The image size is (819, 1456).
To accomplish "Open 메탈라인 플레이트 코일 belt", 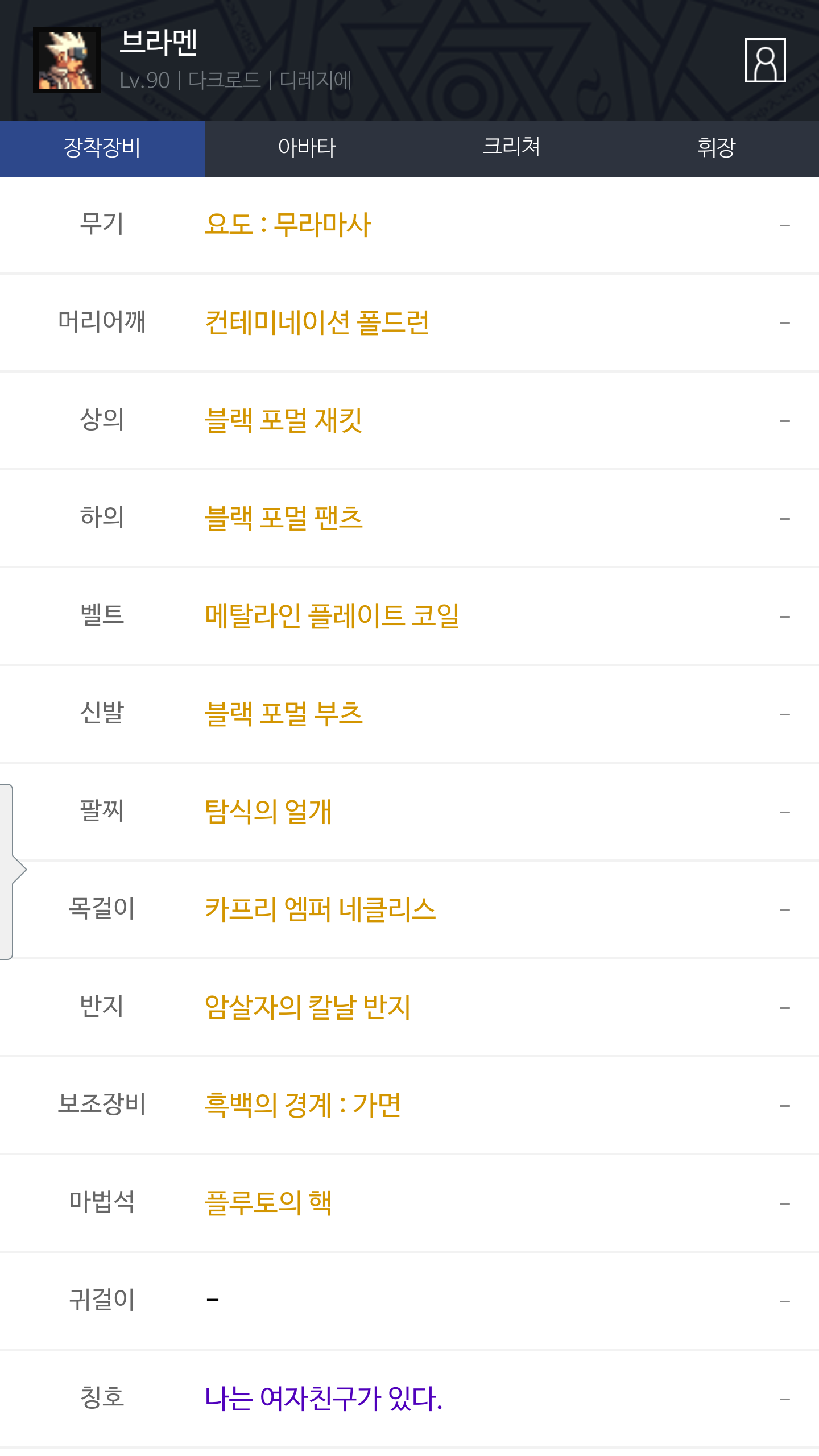I will pyautogui.click(x=332, y=616).
